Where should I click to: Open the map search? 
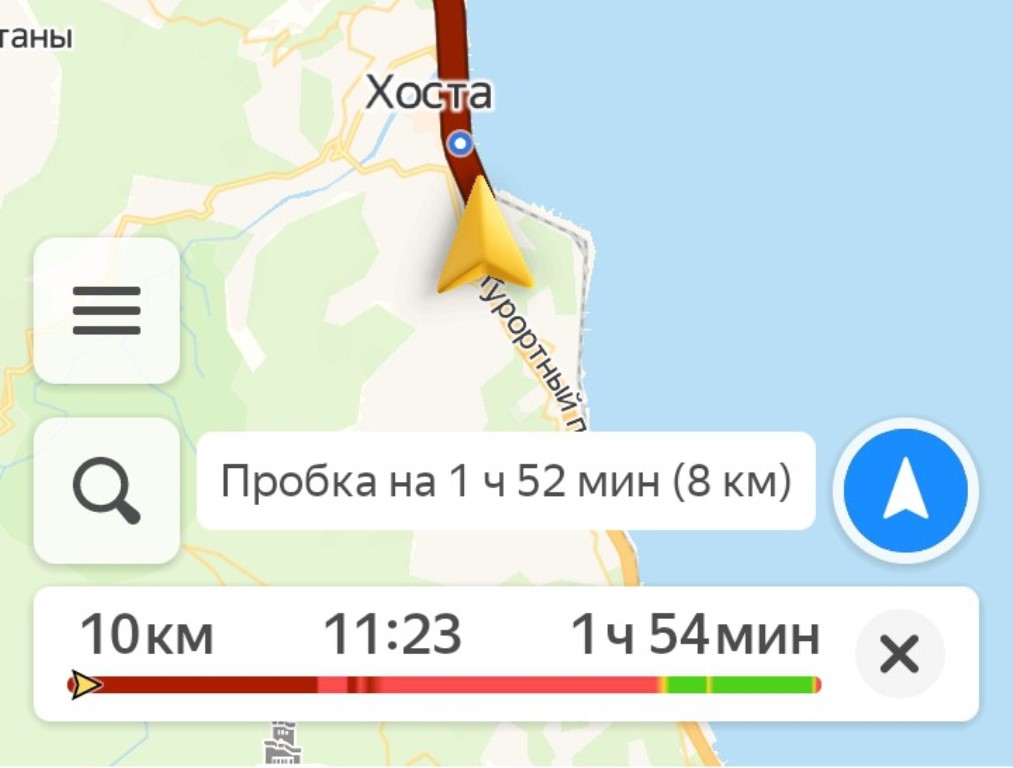(x=107, y=491)
